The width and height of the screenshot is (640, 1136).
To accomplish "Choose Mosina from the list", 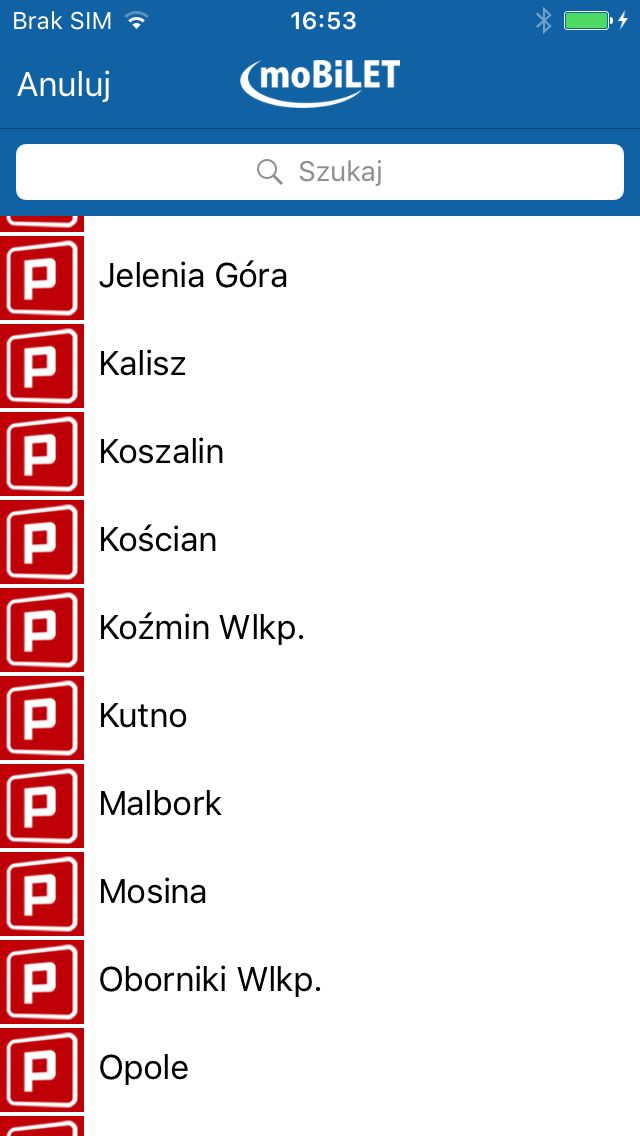I will (x=320, y=892).
